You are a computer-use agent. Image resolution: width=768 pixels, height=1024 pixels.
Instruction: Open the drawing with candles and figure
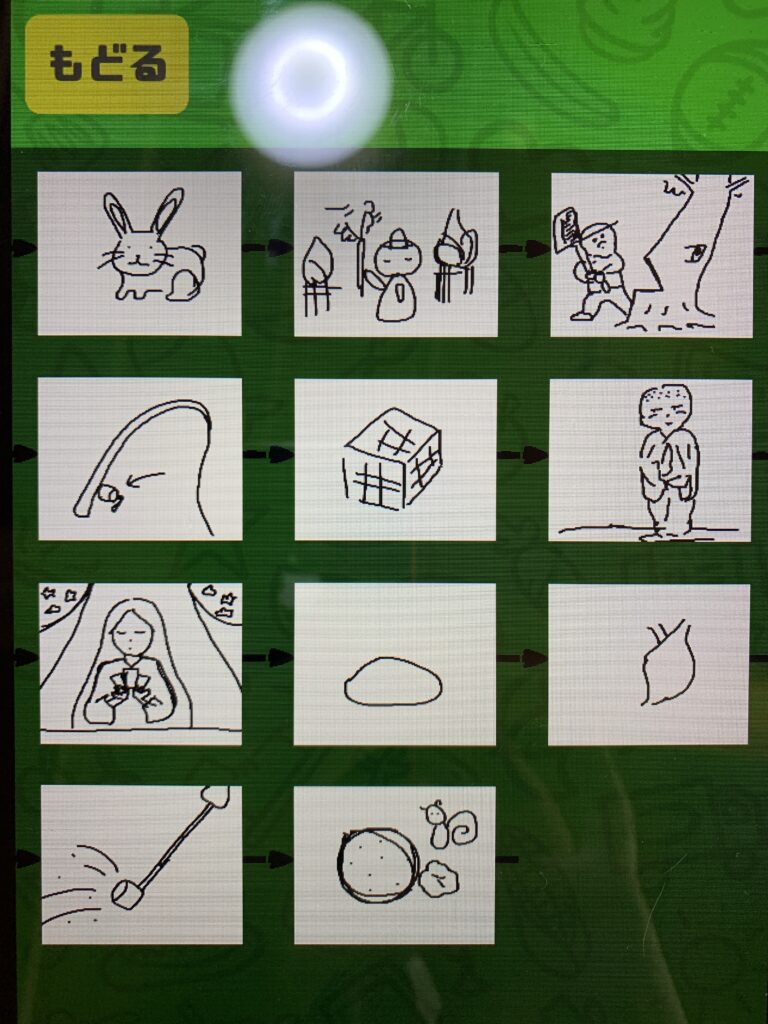(396, 254)
